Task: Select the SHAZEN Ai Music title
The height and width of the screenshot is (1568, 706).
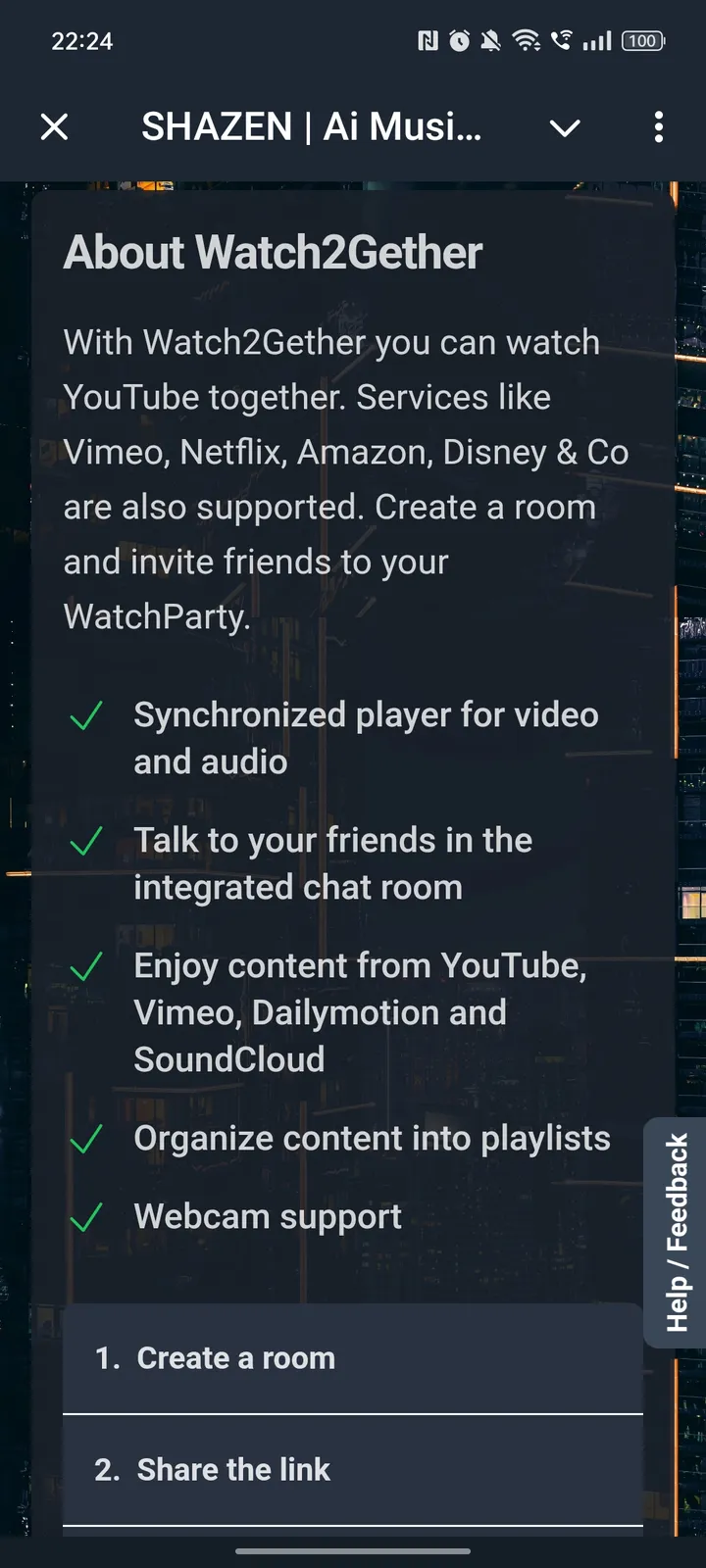Action: (312, 126)
